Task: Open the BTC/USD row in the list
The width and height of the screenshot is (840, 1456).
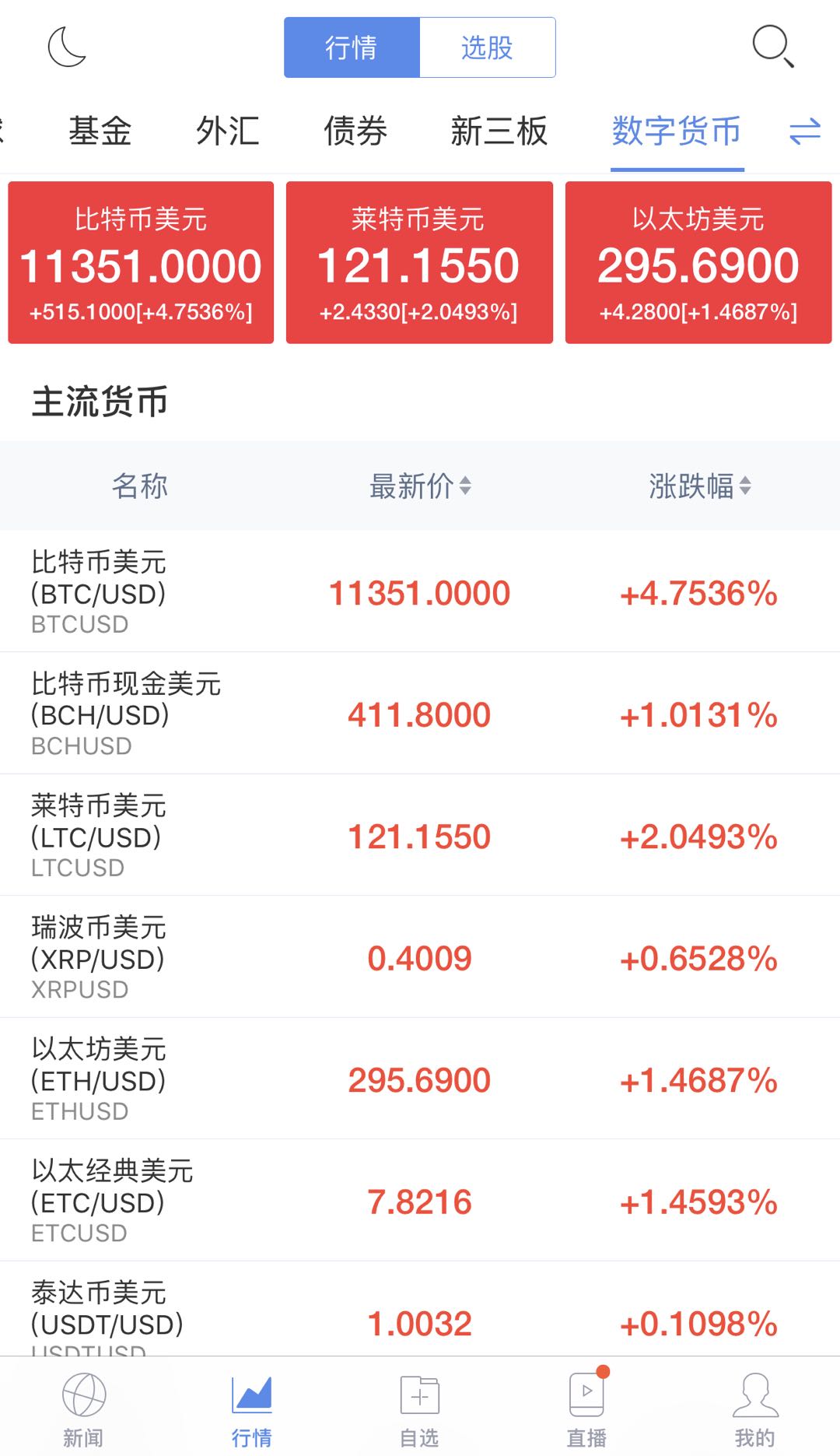Action: click(x=420, y=591)
